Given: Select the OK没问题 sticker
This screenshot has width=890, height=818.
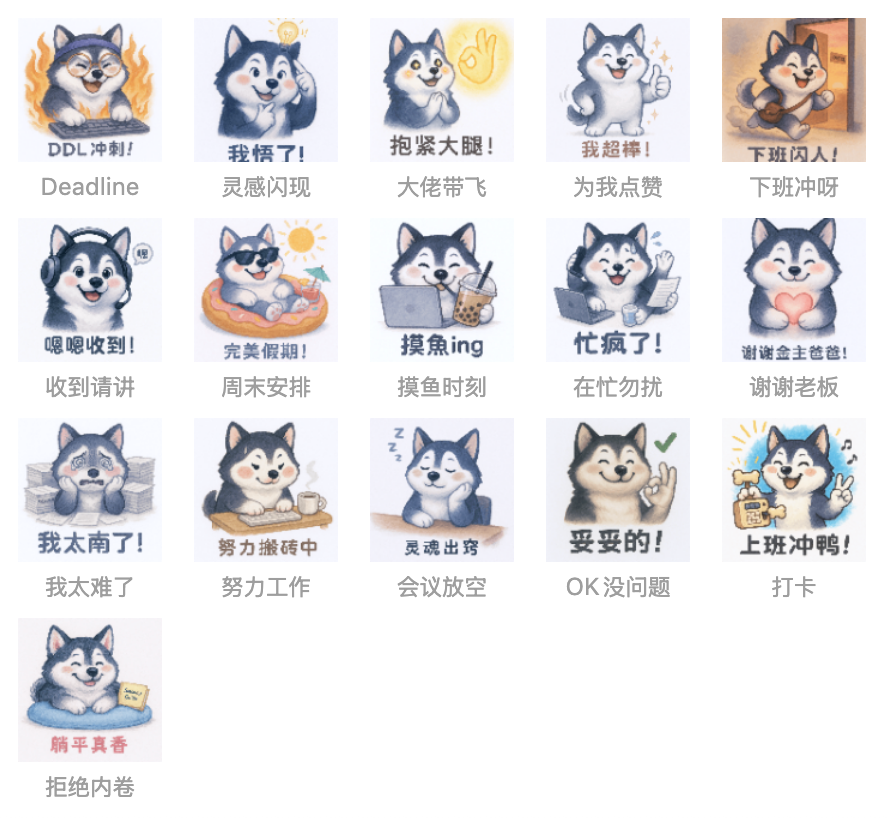Looking at the screenshot, I should (618, 490).
